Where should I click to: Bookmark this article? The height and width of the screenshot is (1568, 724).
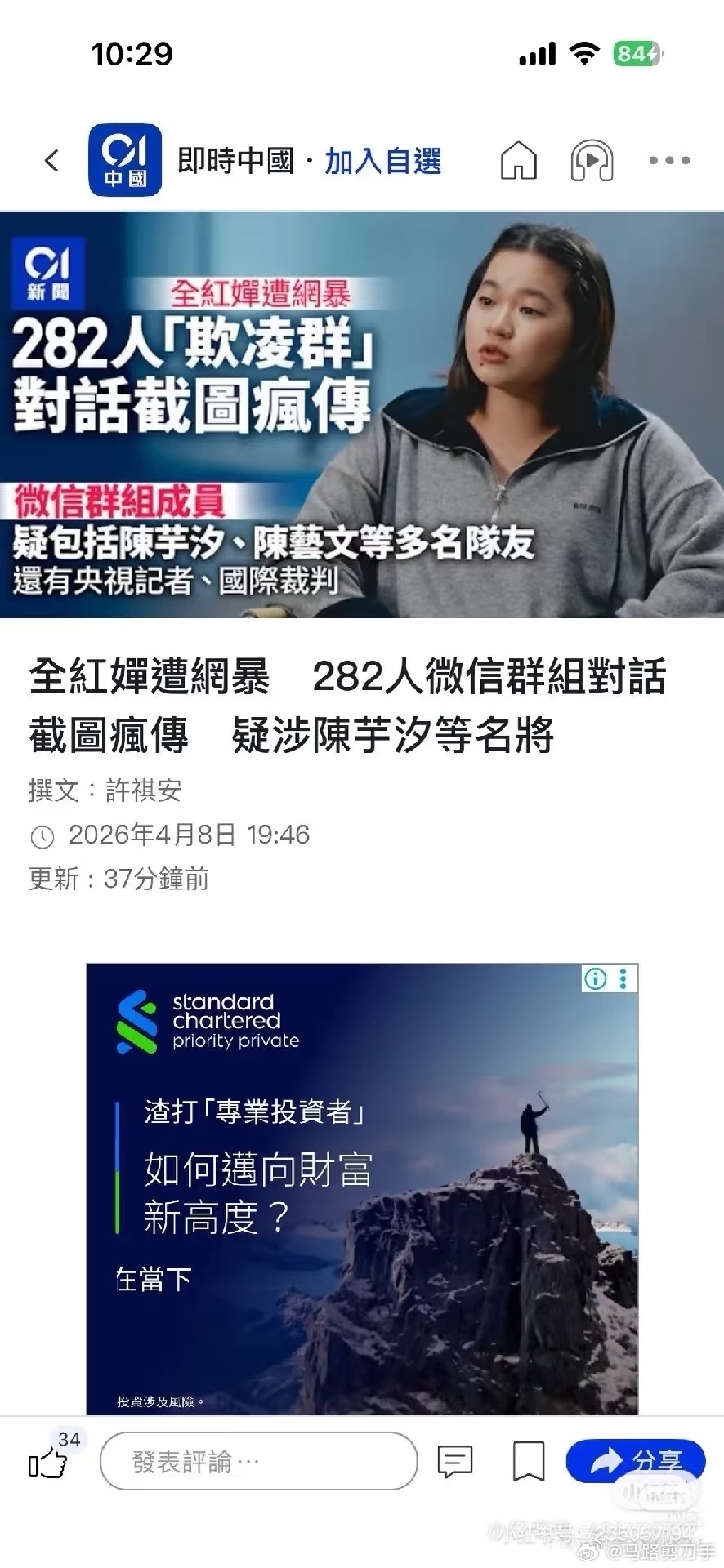click(x=528, y=1461)
